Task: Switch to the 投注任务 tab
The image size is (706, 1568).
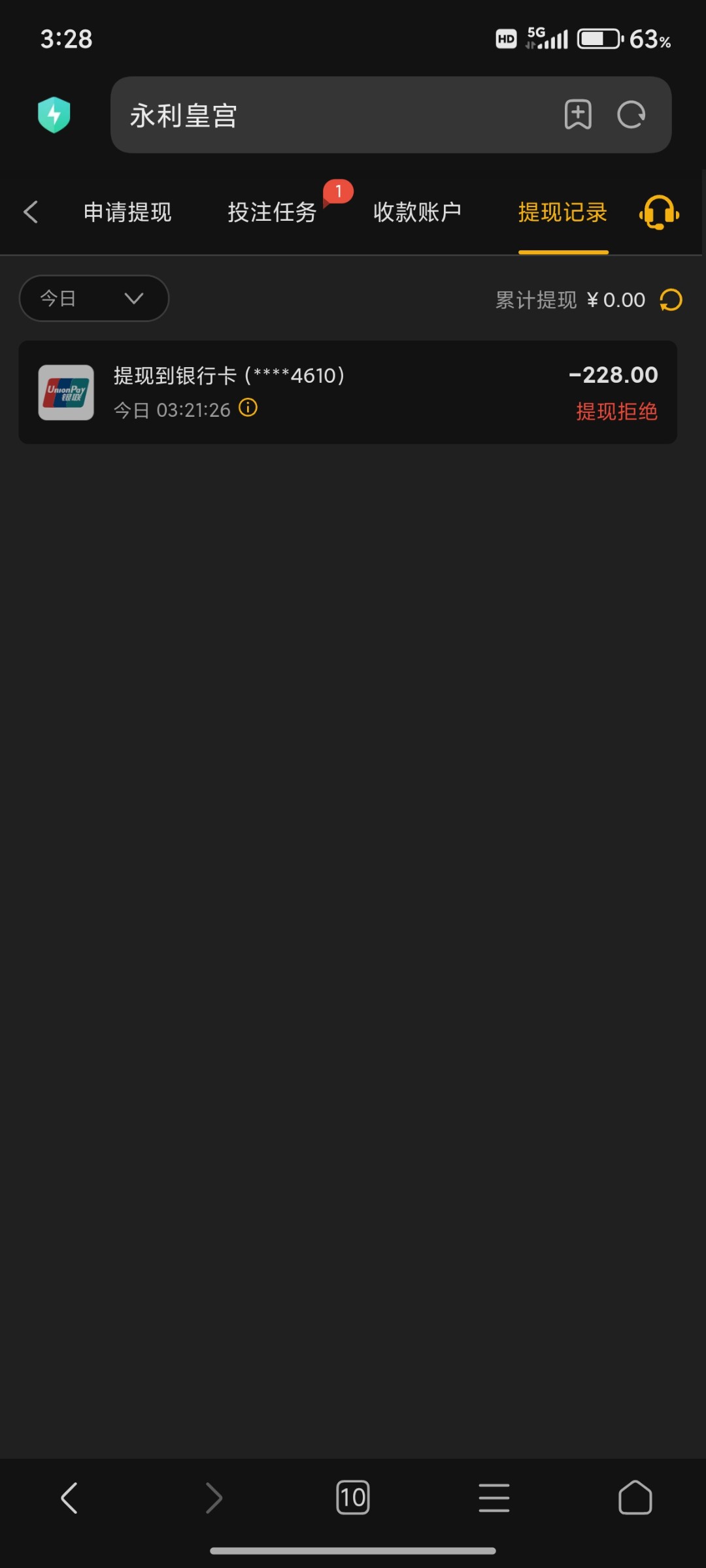Action: pyautogui.click(x=272, y=212)
